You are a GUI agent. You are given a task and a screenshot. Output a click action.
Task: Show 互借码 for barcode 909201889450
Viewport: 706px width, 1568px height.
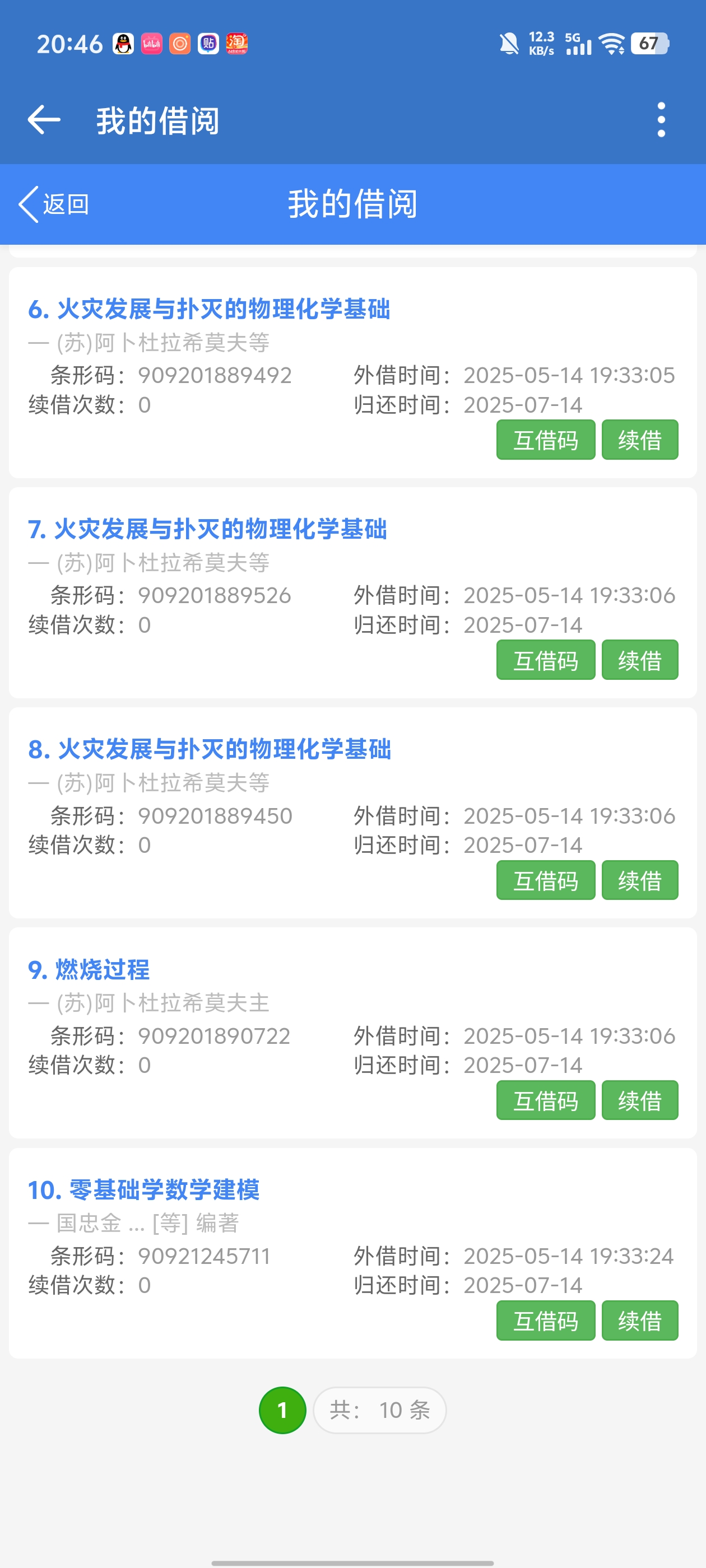545,880
